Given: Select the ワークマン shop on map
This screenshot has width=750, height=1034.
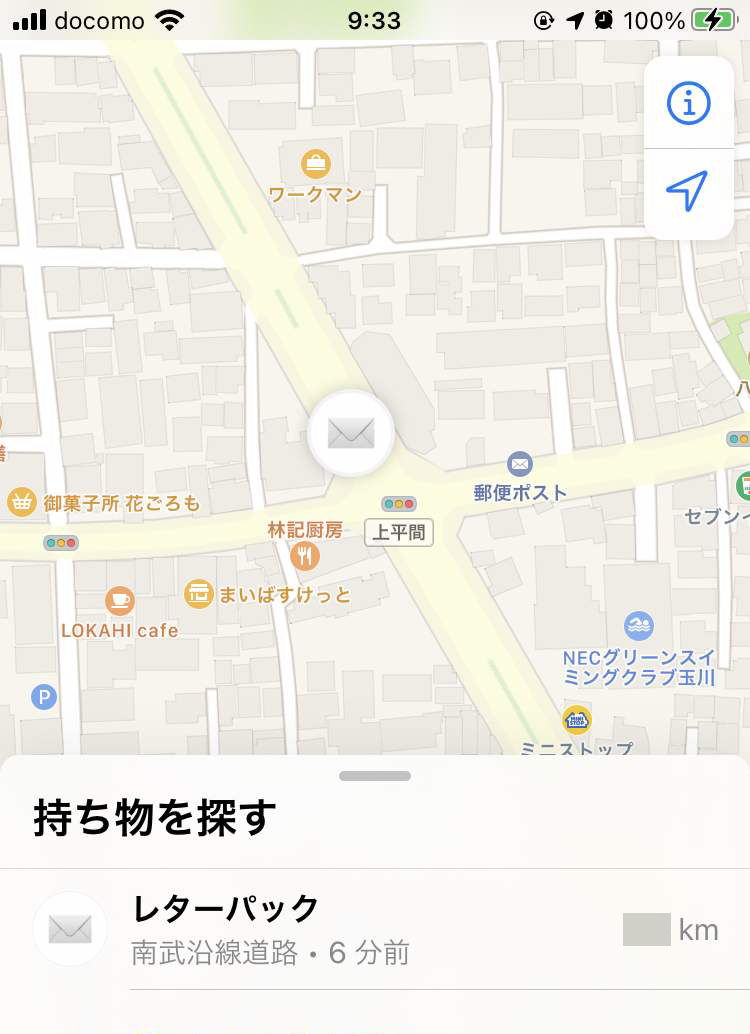Looking at the screenshot, I should [316, 163].
